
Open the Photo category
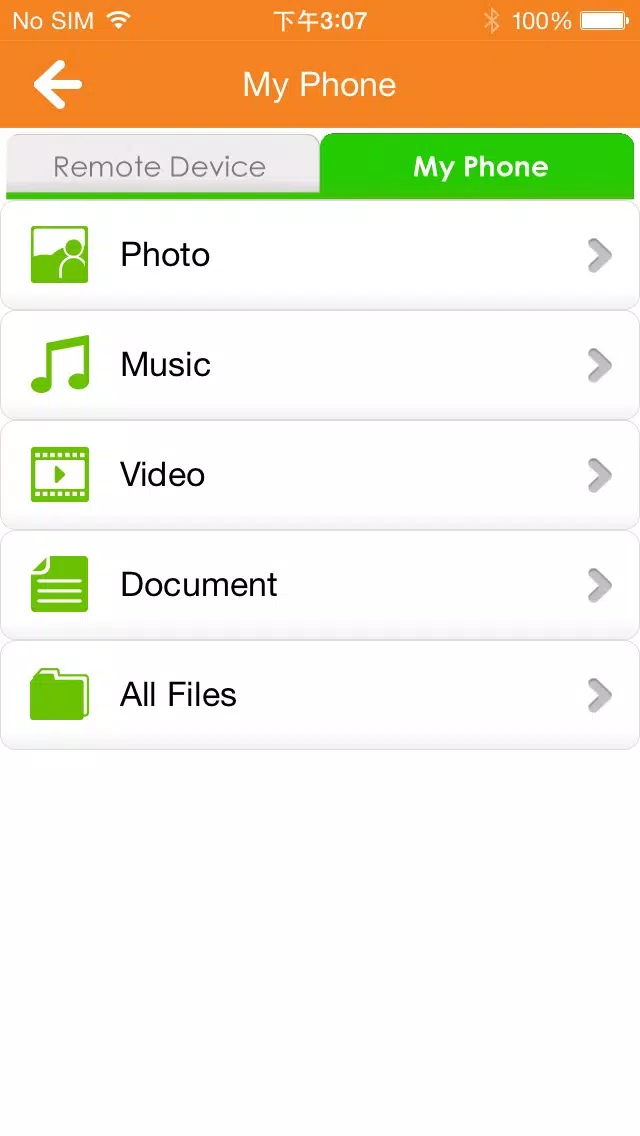click(x=320, y=255)
